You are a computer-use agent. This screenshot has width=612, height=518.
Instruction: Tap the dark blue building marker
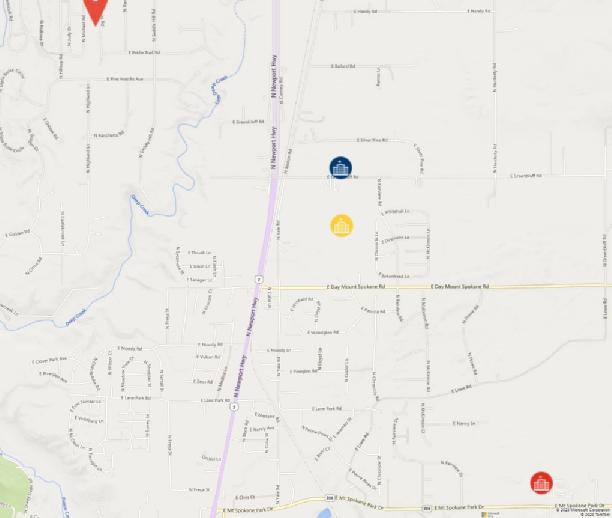340,168
